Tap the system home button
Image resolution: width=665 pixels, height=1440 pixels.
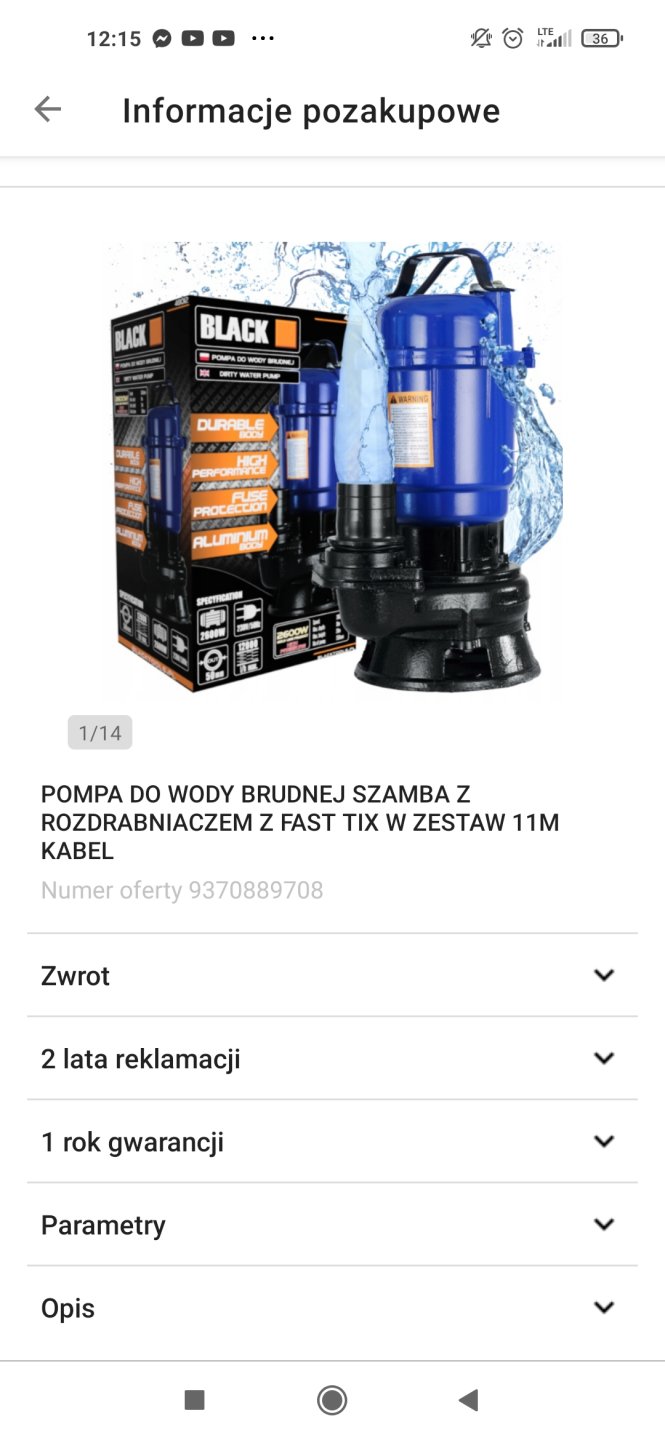(332, 1400)
